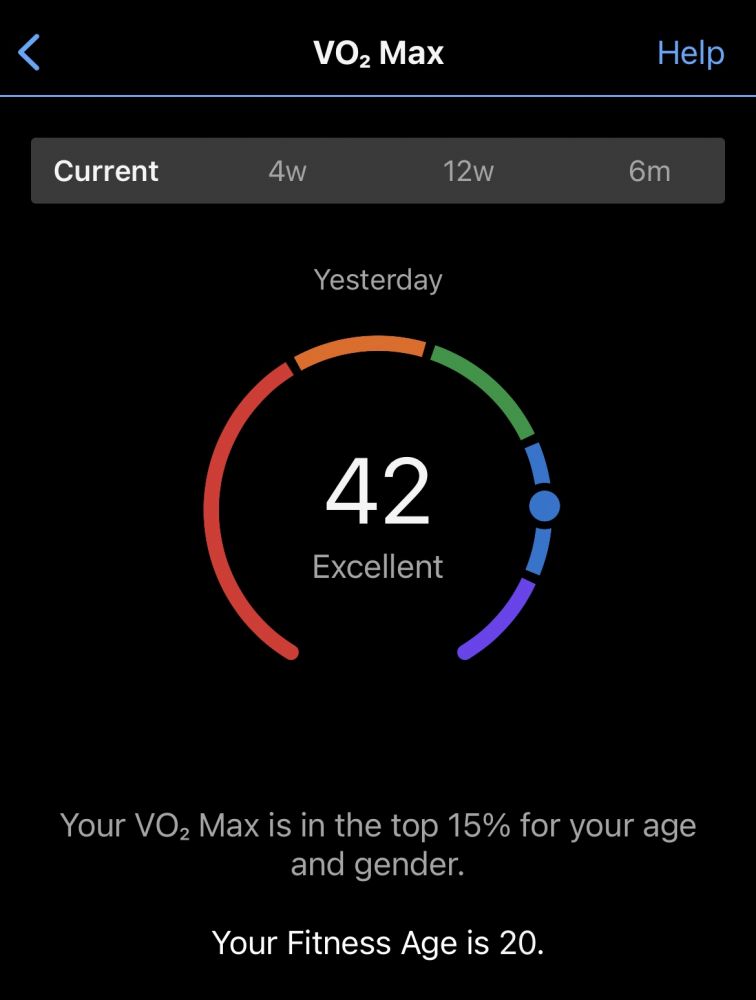Viewport: 756px width, 1000px height.
Task: Go back using the top-left arrow
Action: coord(30,52)
